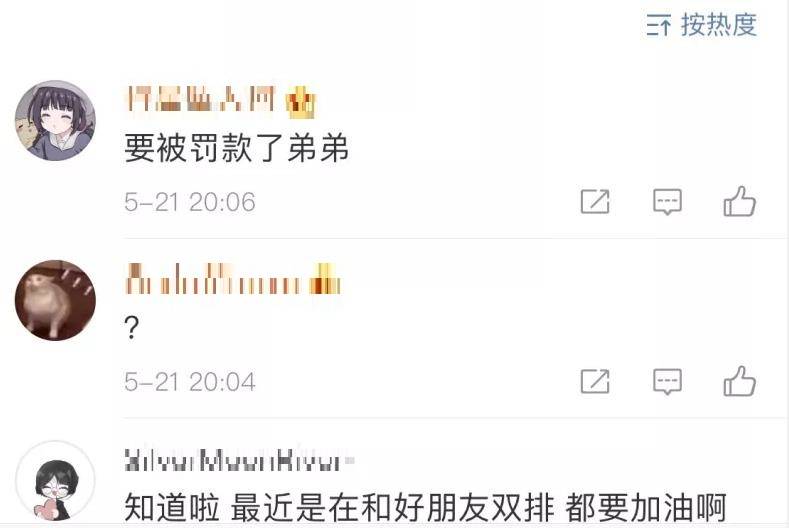Viewport: 789px width, 528px height.
Task: Repost the "?" comment
Action: (595, 381)
